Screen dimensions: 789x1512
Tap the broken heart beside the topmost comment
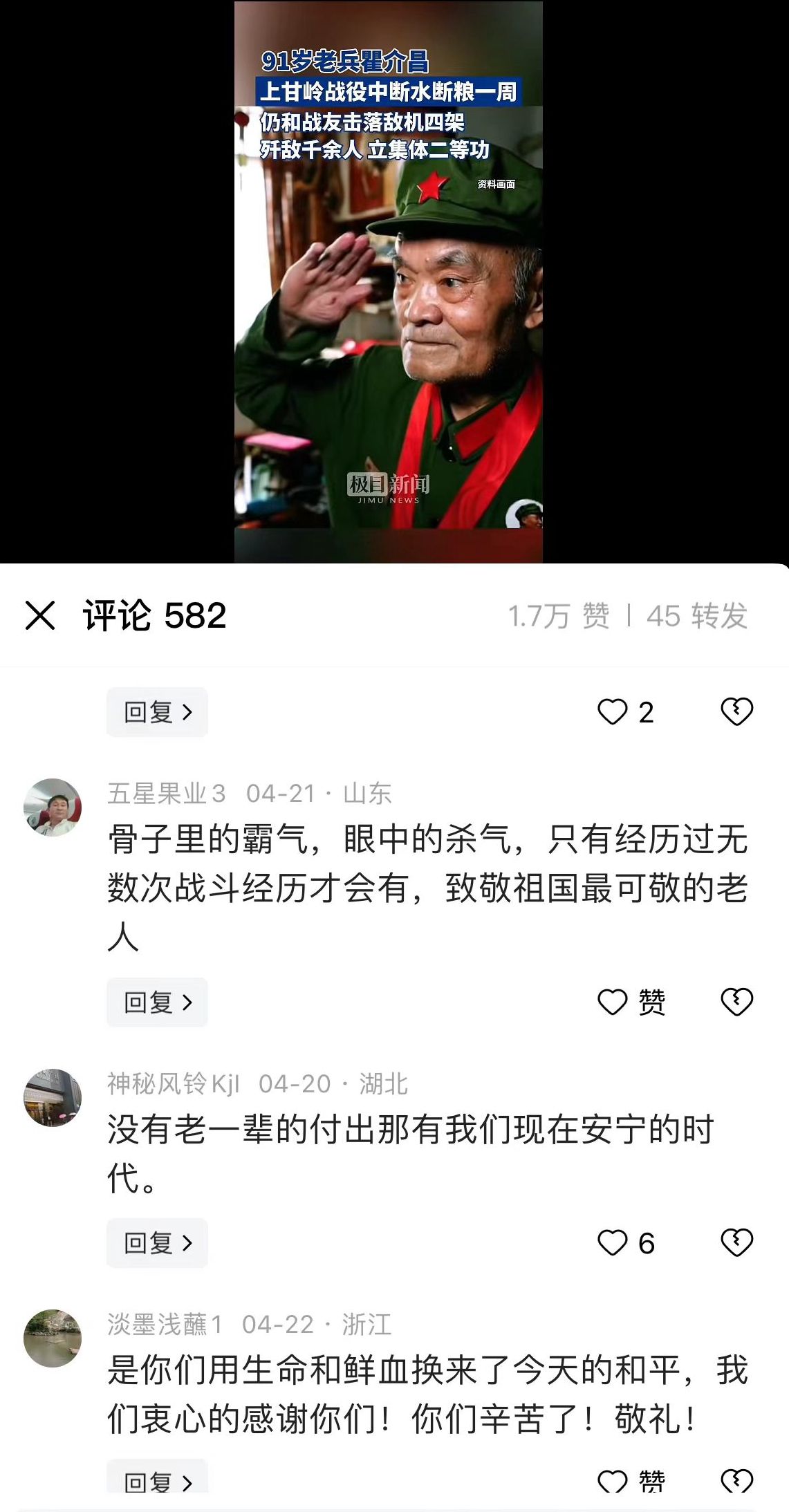[x=735, y=712]
